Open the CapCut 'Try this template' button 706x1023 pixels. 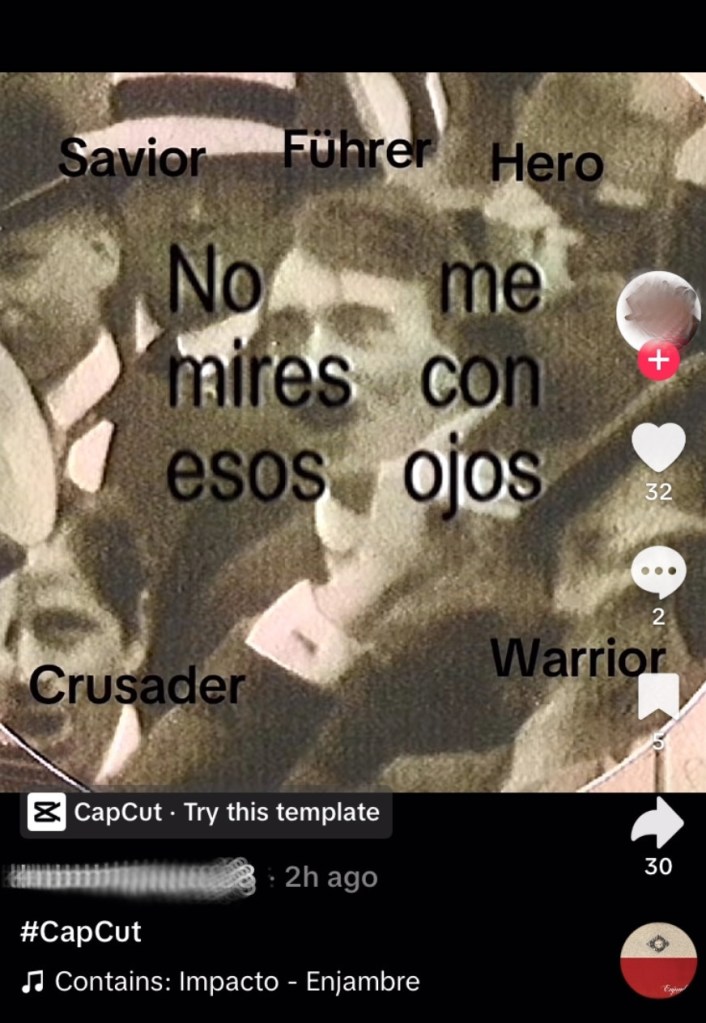[206, 812]
